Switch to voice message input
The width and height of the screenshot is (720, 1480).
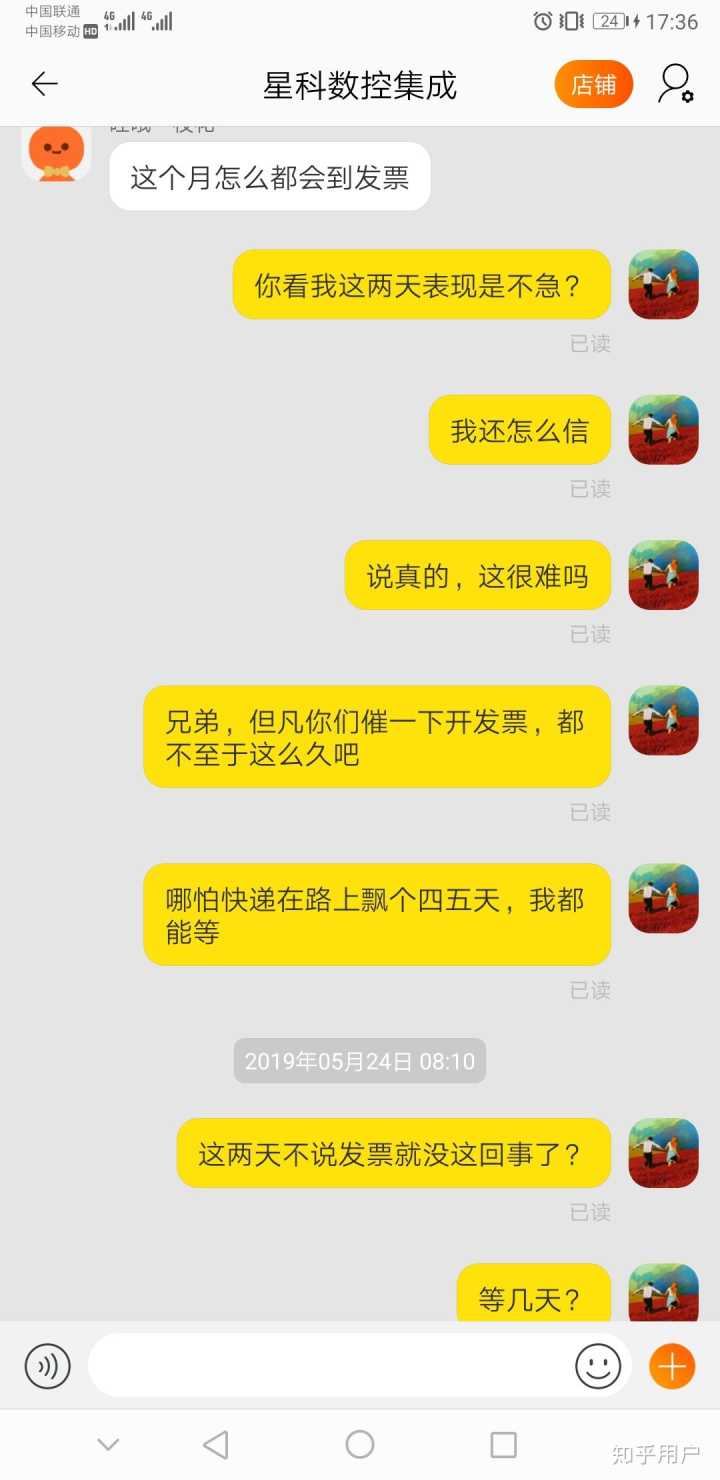[x=48, y=1366]
